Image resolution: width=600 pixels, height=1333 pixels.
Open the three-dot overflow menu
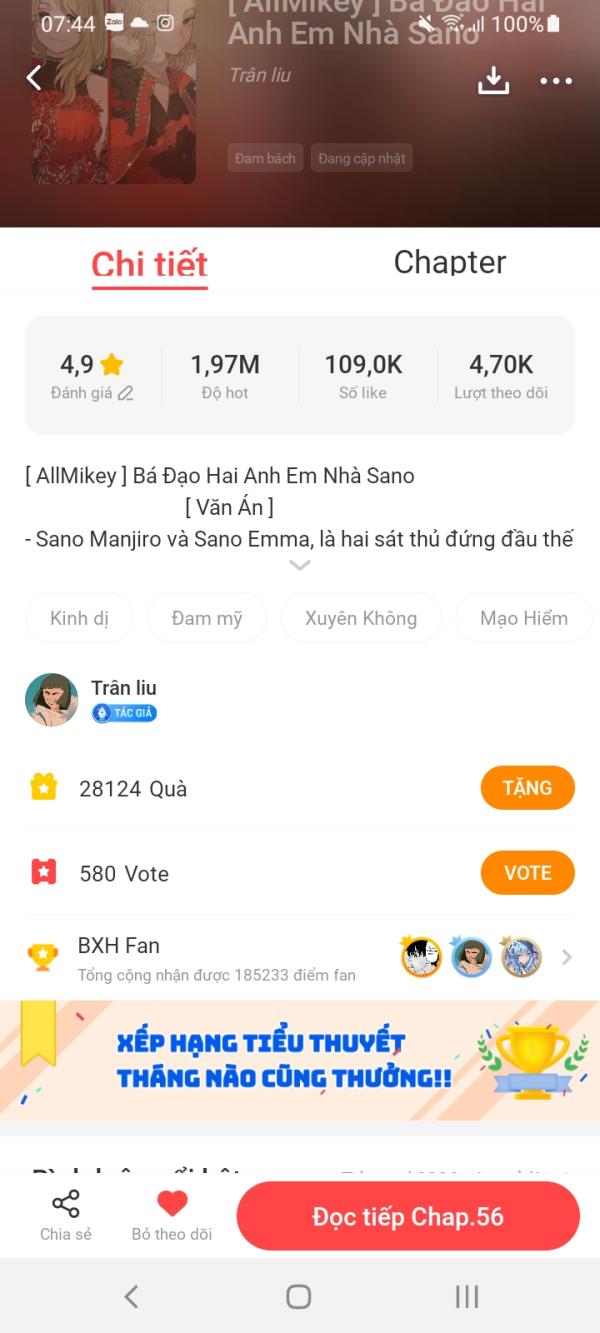coord(556,81)
